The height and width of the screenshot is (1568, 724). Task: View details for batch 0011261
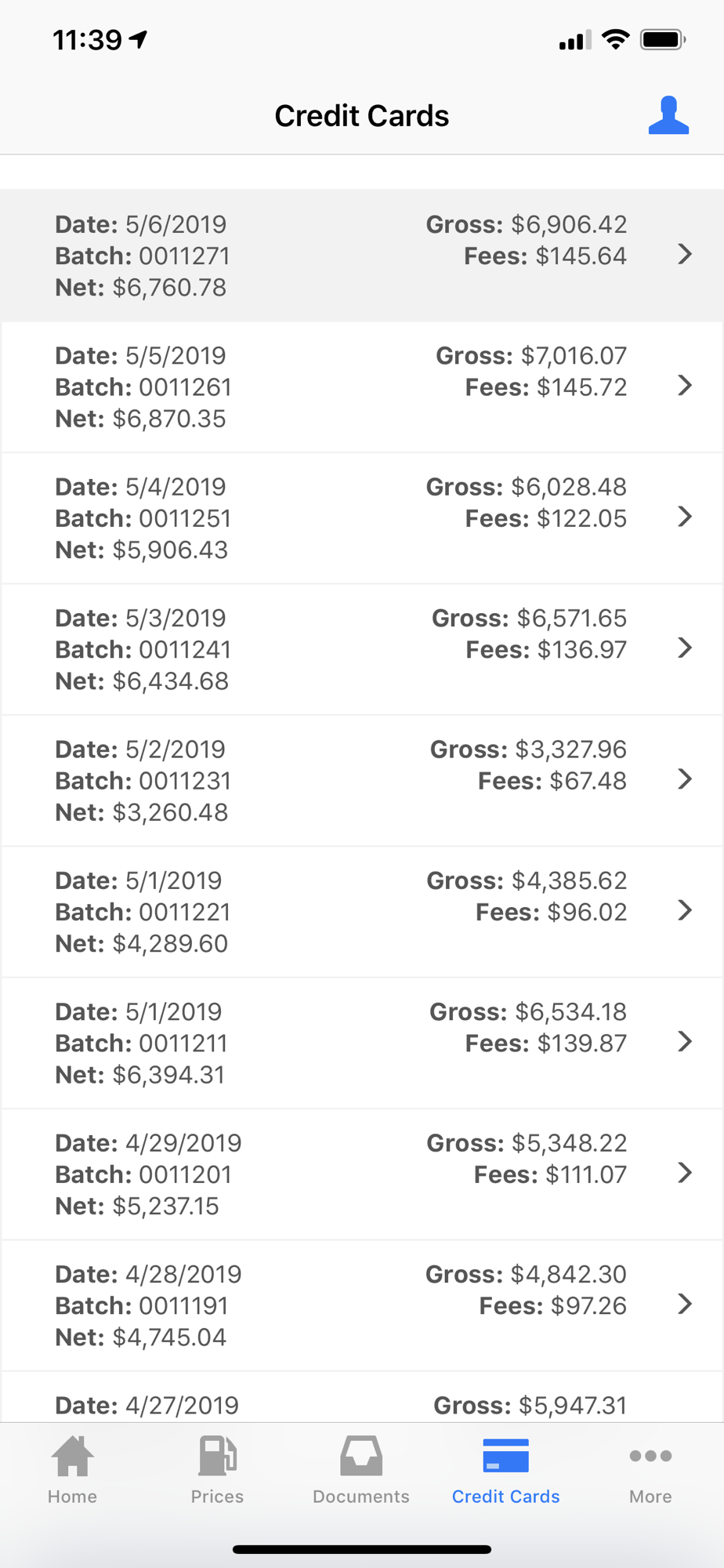pyautogui.click(x=361, y=387)
